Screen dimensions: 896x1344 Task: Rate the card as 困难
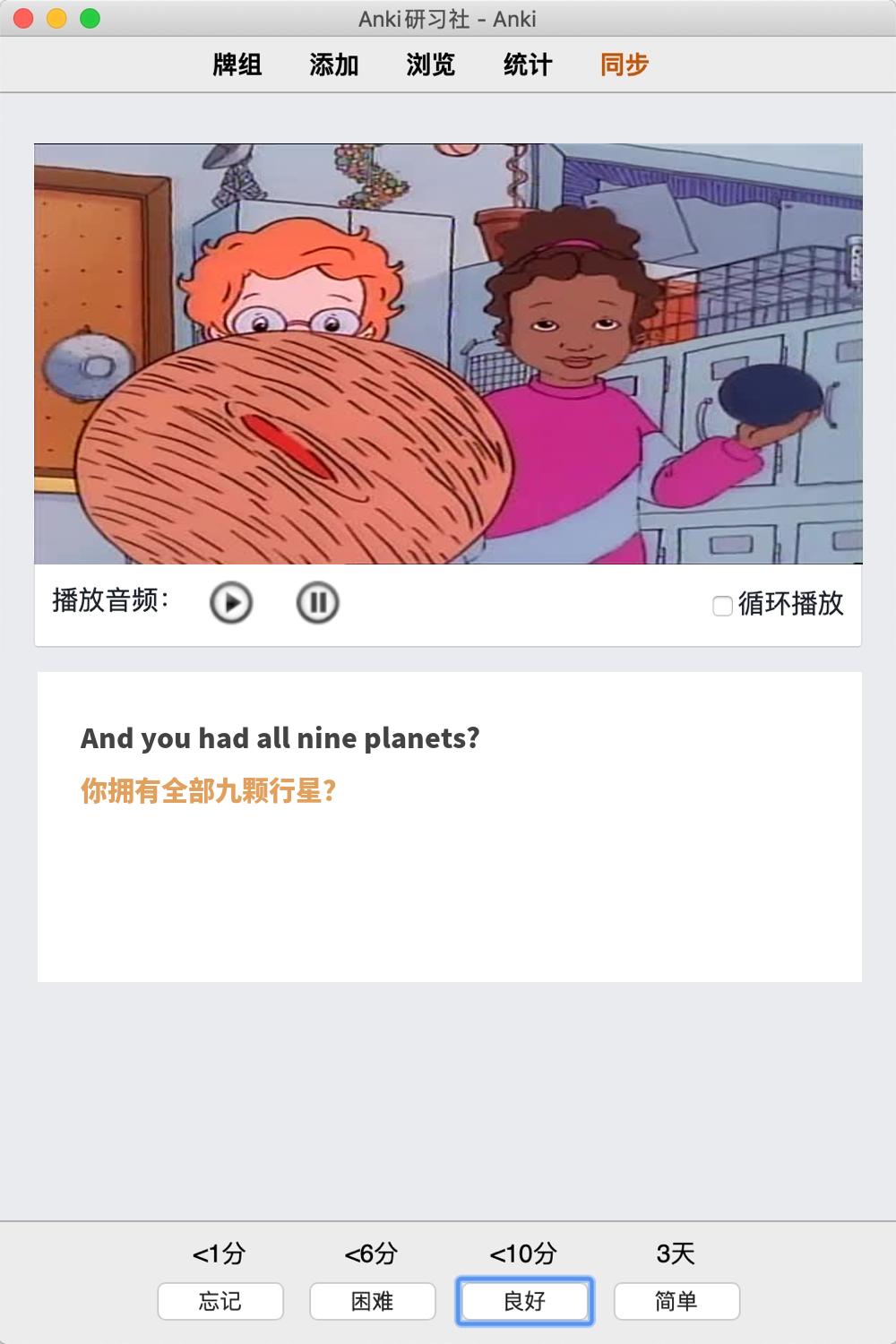coord(373,1301)
